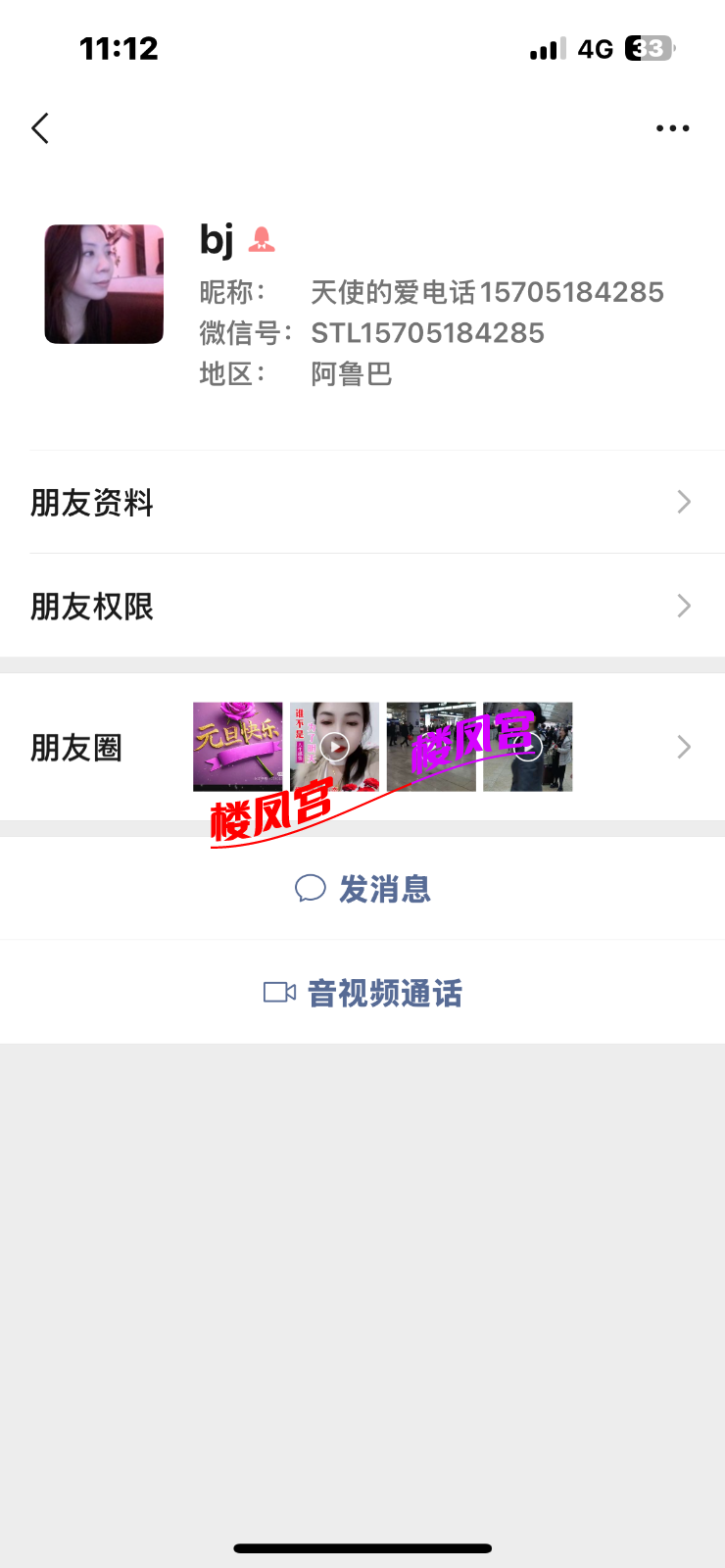This screenshot has height=1568, width=725.
Task: Go back using the top-left arrow
Action: pyautogui.click(x=40, y=128)
